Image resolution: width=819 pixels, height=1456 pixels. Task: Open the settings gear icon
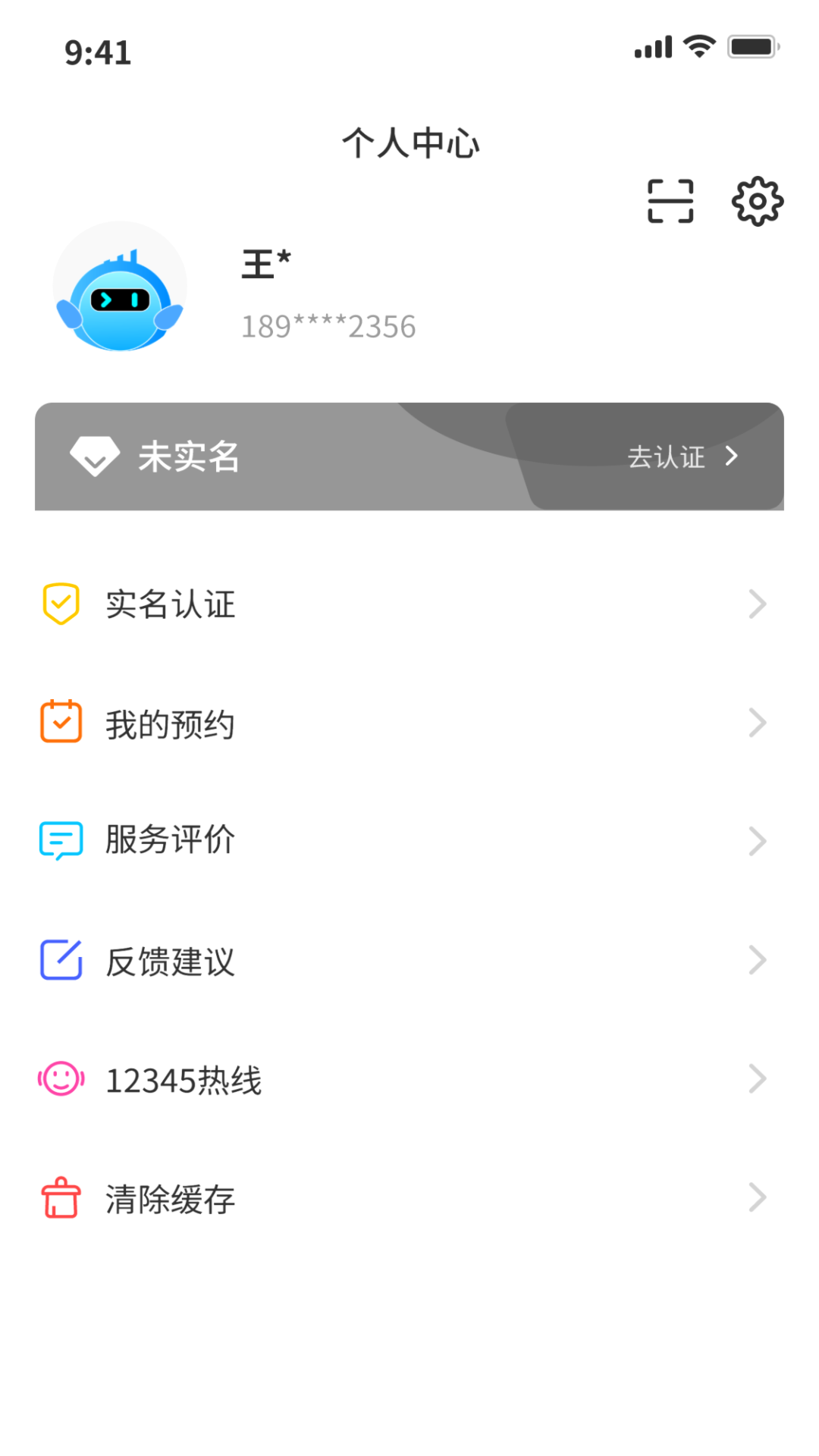tap(756, 199)
